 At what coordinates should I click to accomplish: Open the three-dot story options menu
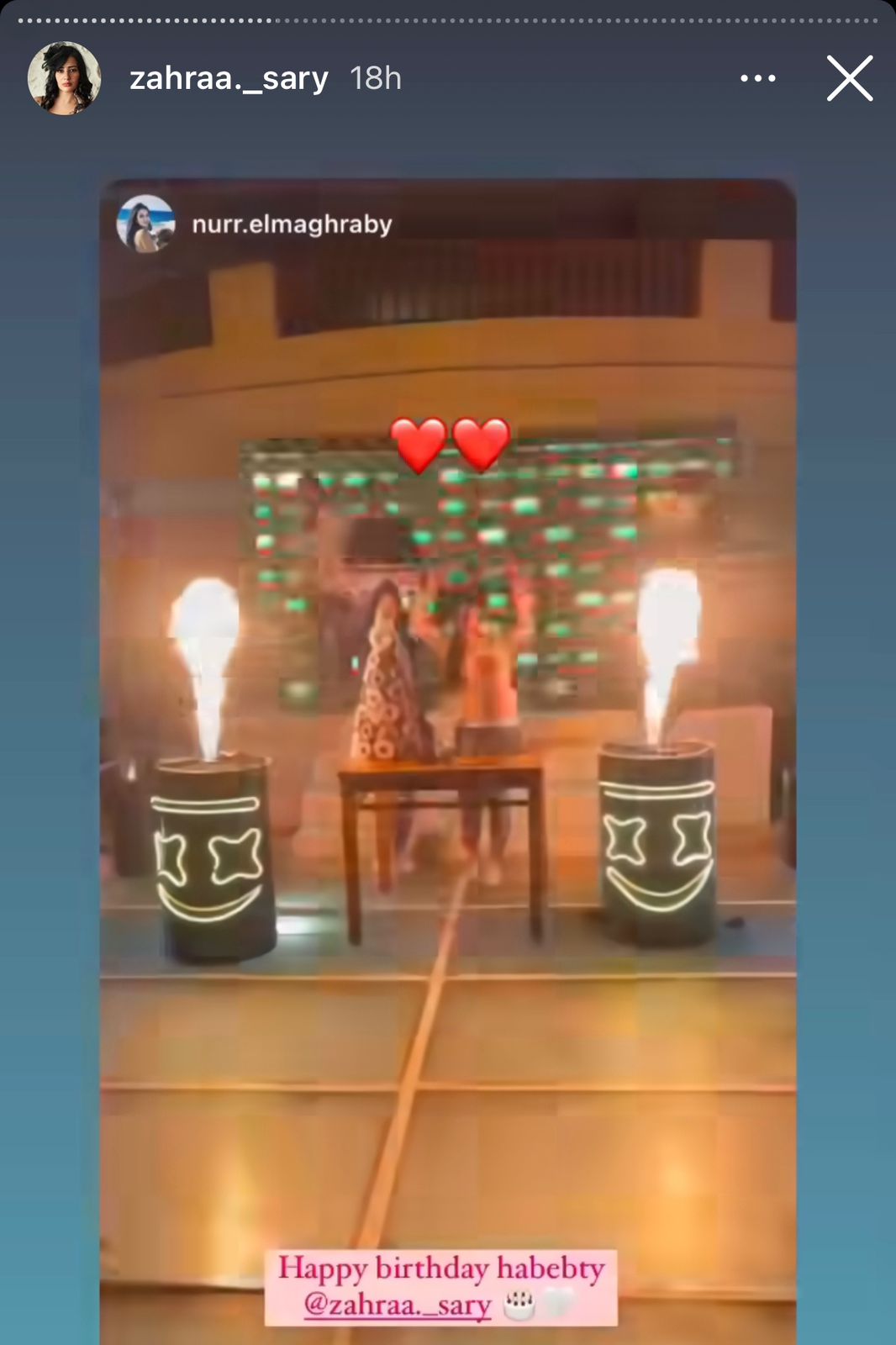[757, 78]
